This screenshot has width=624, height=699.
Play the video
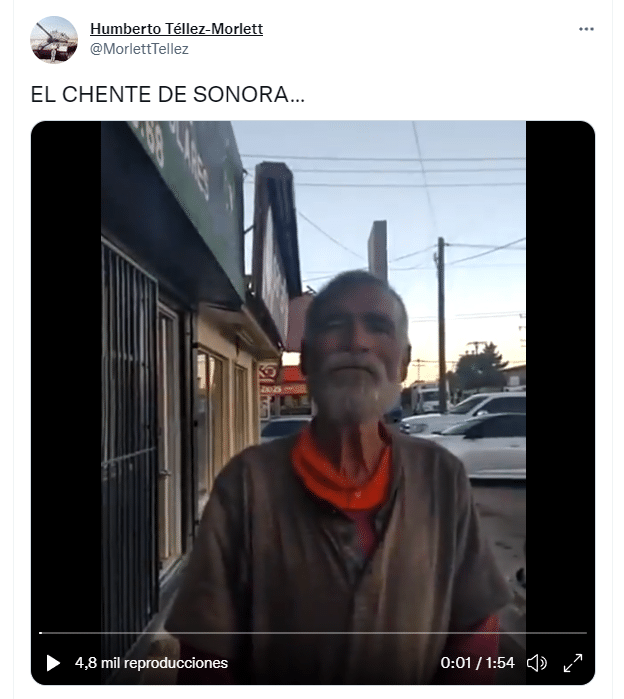[x=53, y=663]
